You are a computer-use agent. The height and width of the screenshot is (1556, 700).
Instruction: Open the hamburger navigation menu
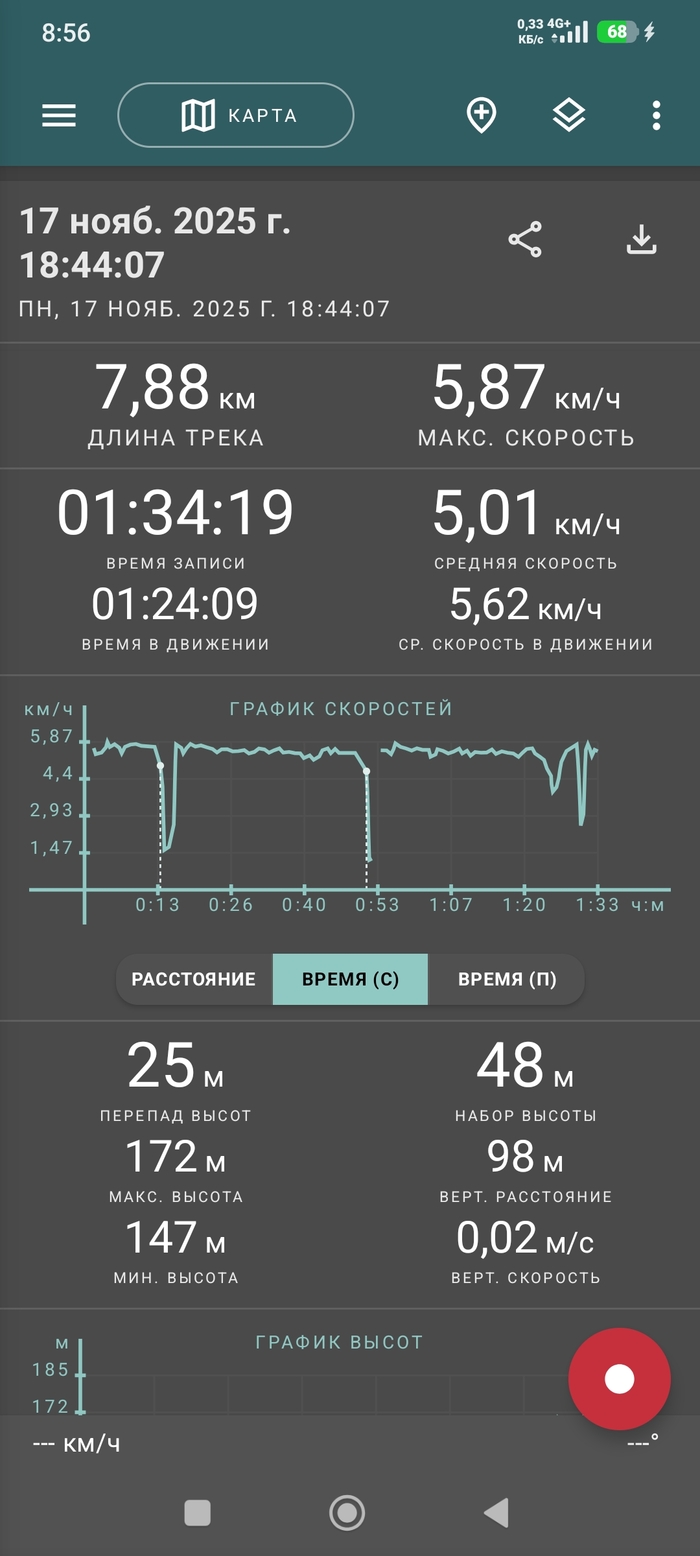pos(59,116)
